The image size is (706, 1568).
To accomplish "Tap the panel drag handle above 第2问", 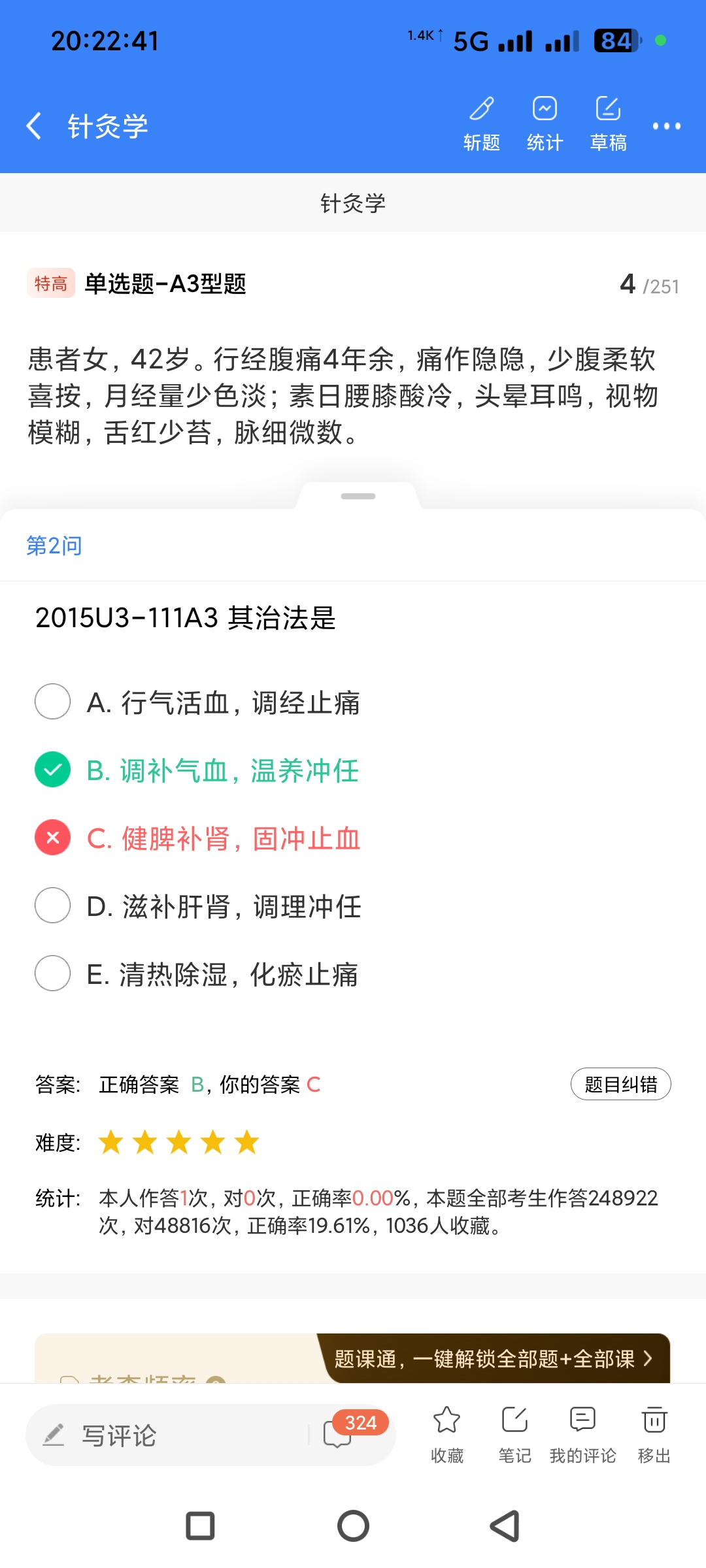I will click(x=358, y=497).
